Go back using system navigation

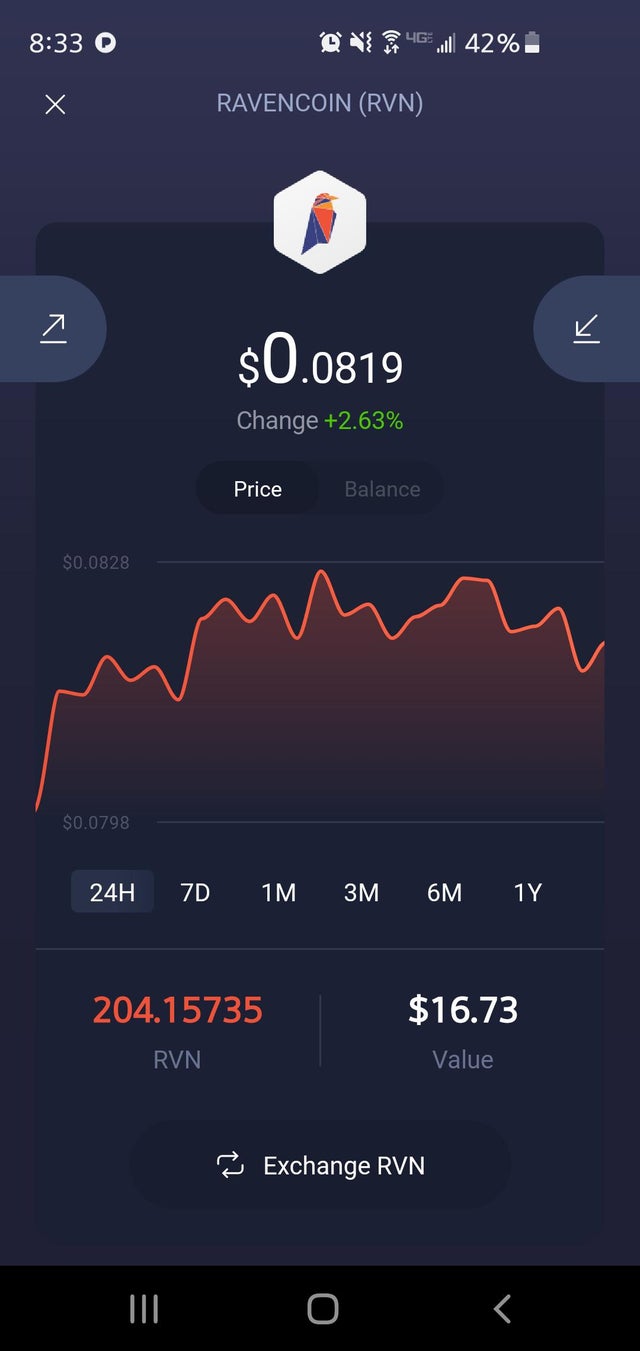click(x=502, y=1308)
